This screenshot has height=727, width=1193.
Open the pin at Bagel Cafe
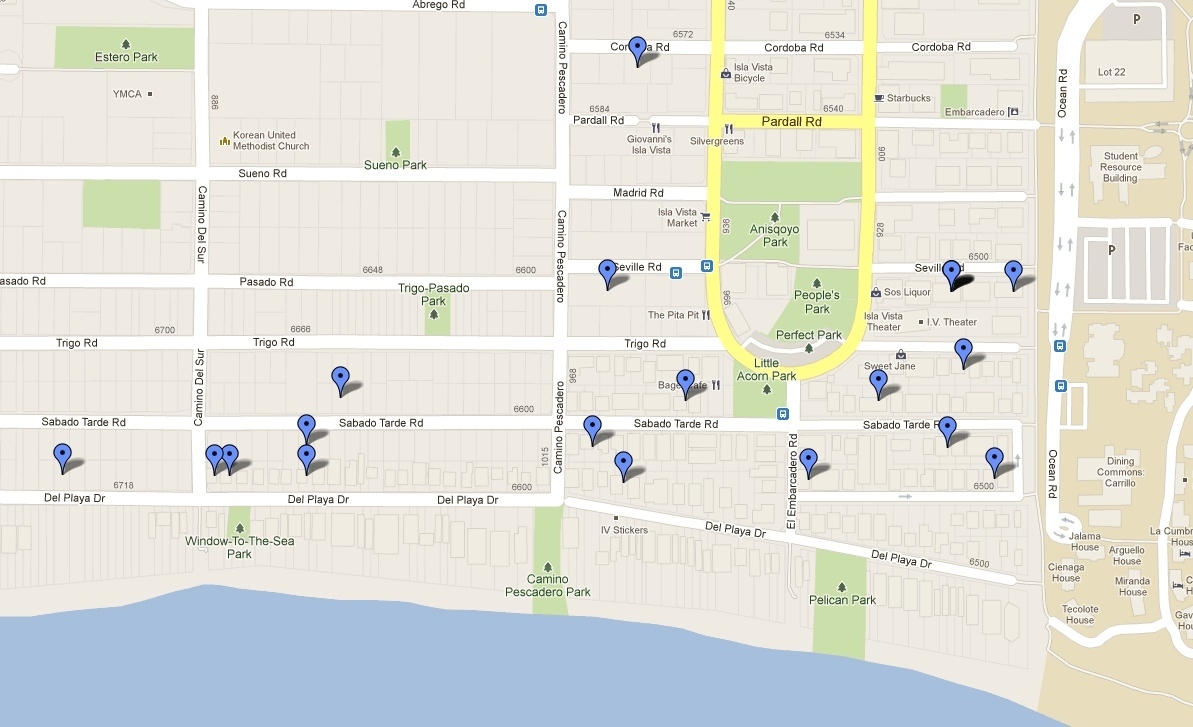click(x=685, y=382)
